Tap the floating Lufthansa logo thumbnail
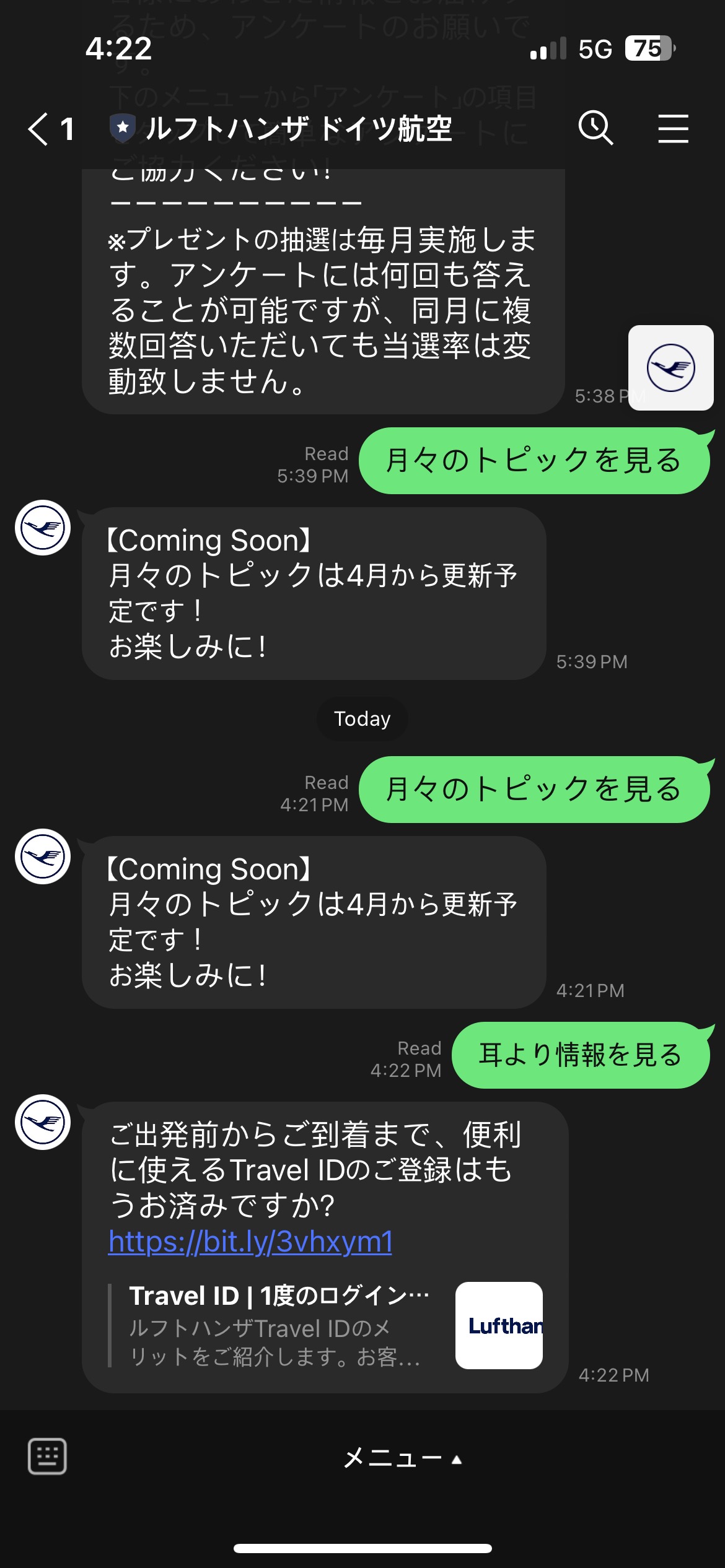This screenshot has height=1568, width=725. [670, 368]
